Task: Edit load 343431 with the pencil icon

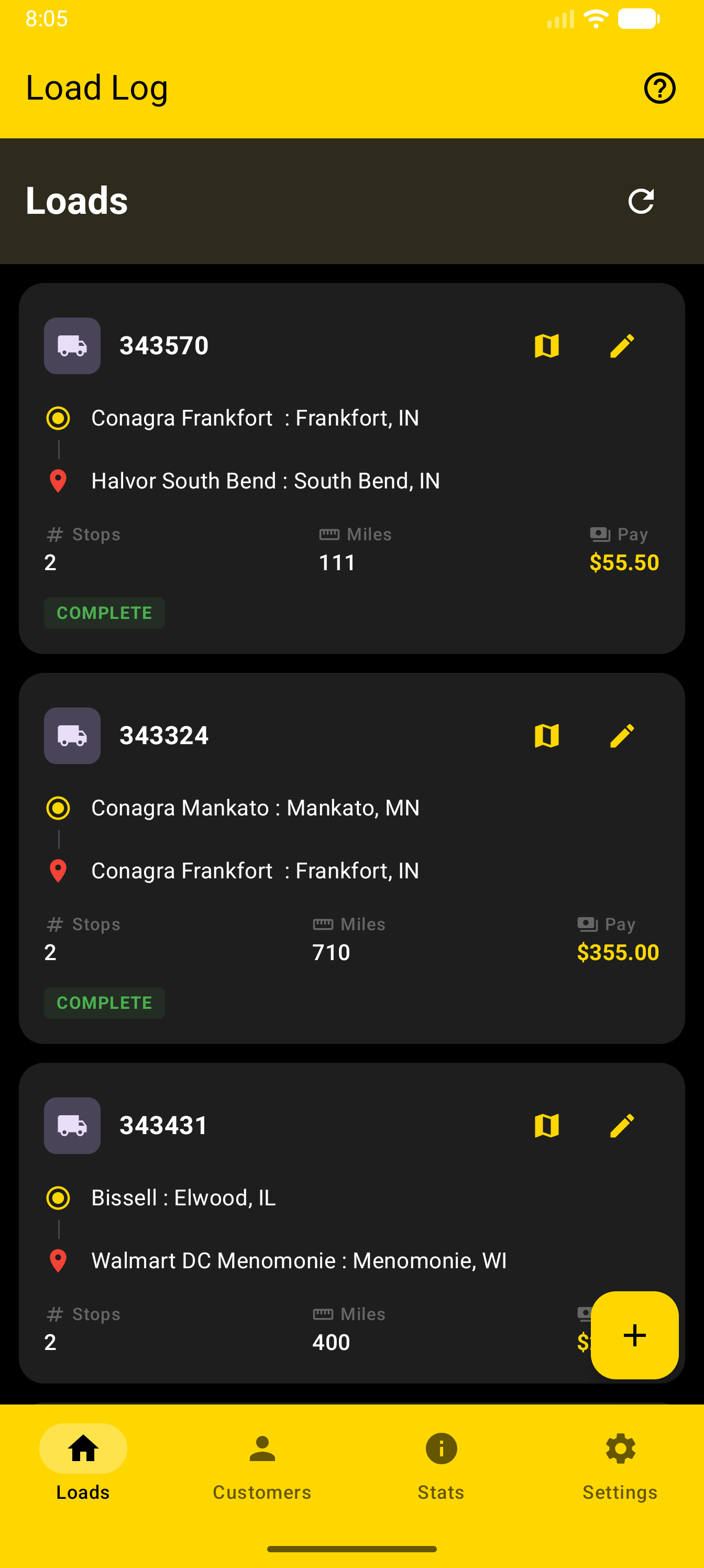Action: pyautogui.click(x=622, y=1126)
